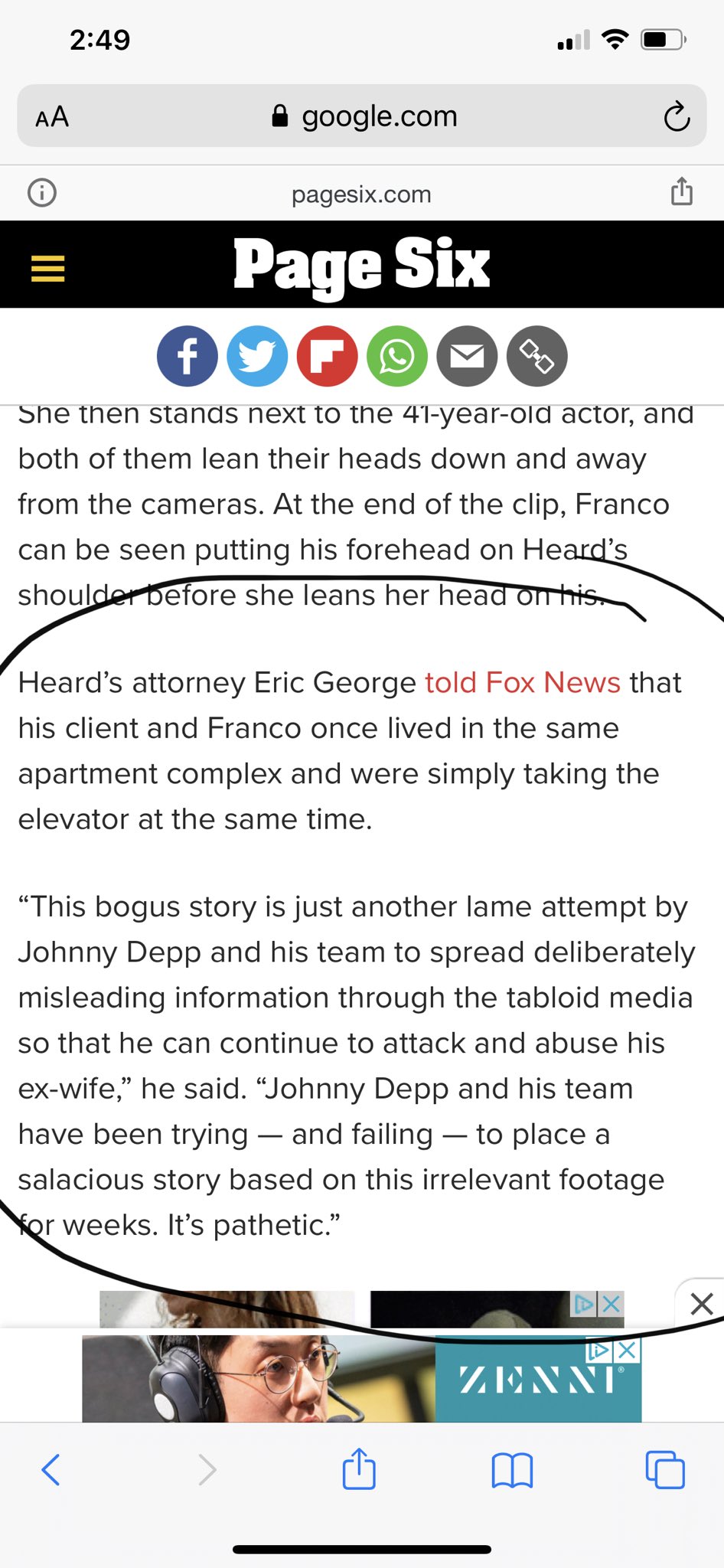Open the Safari share sheet
The width and height of the screenshot is (724, 1568).
[x=359, y=1468]
